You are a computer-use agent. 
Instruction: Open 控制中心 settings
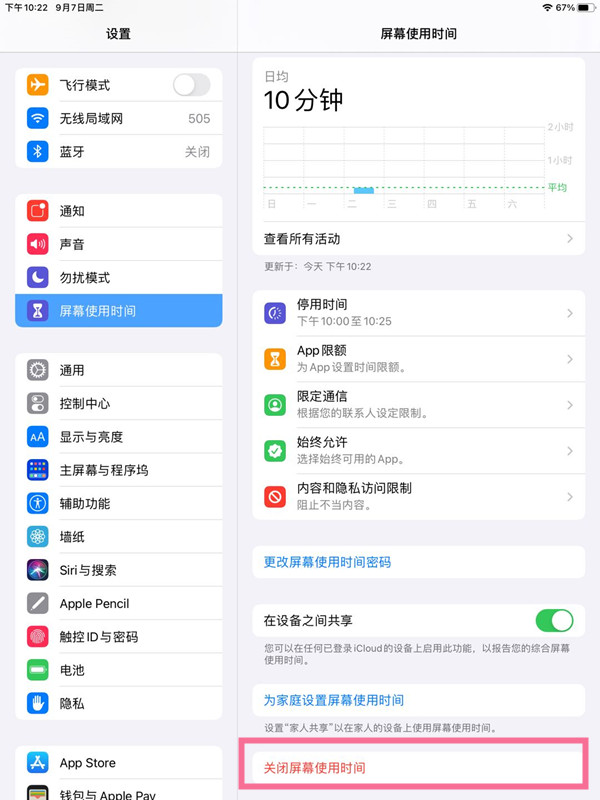pyautogui.click(x=118, y=403)
